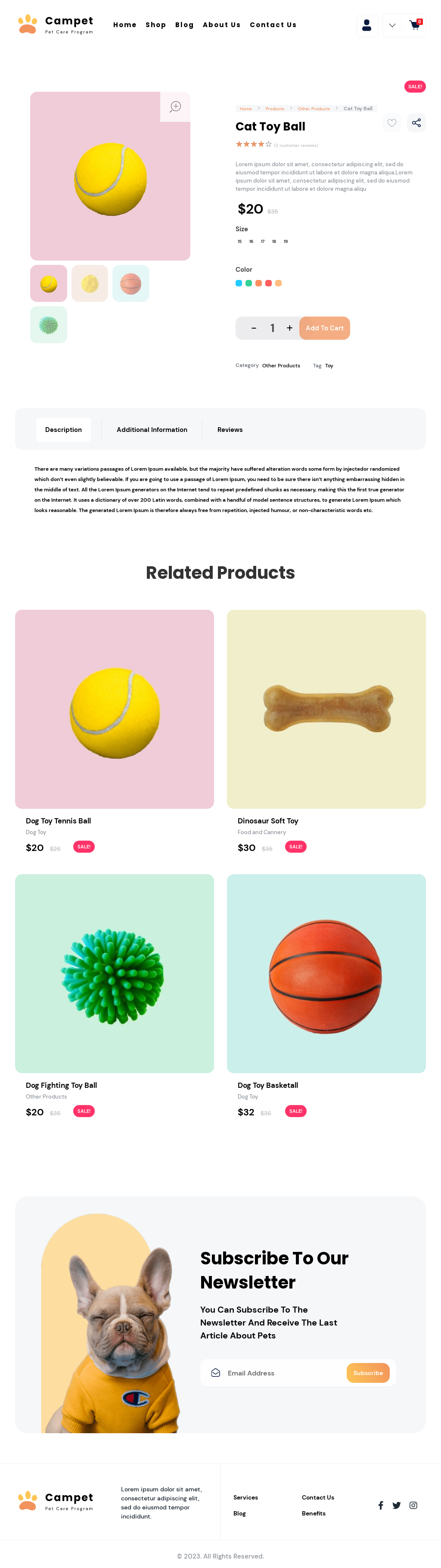Open the shopping cart
441x1568 pixels.
415,25
